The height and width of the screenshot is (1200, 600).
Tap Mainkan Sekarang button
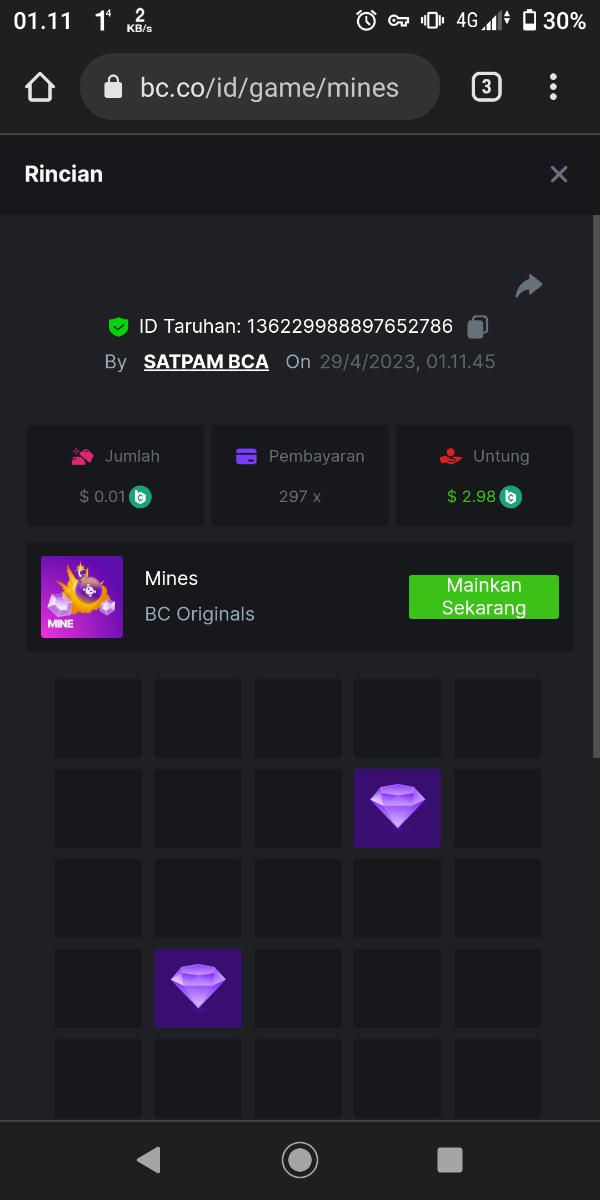click(x=483, y=597)
